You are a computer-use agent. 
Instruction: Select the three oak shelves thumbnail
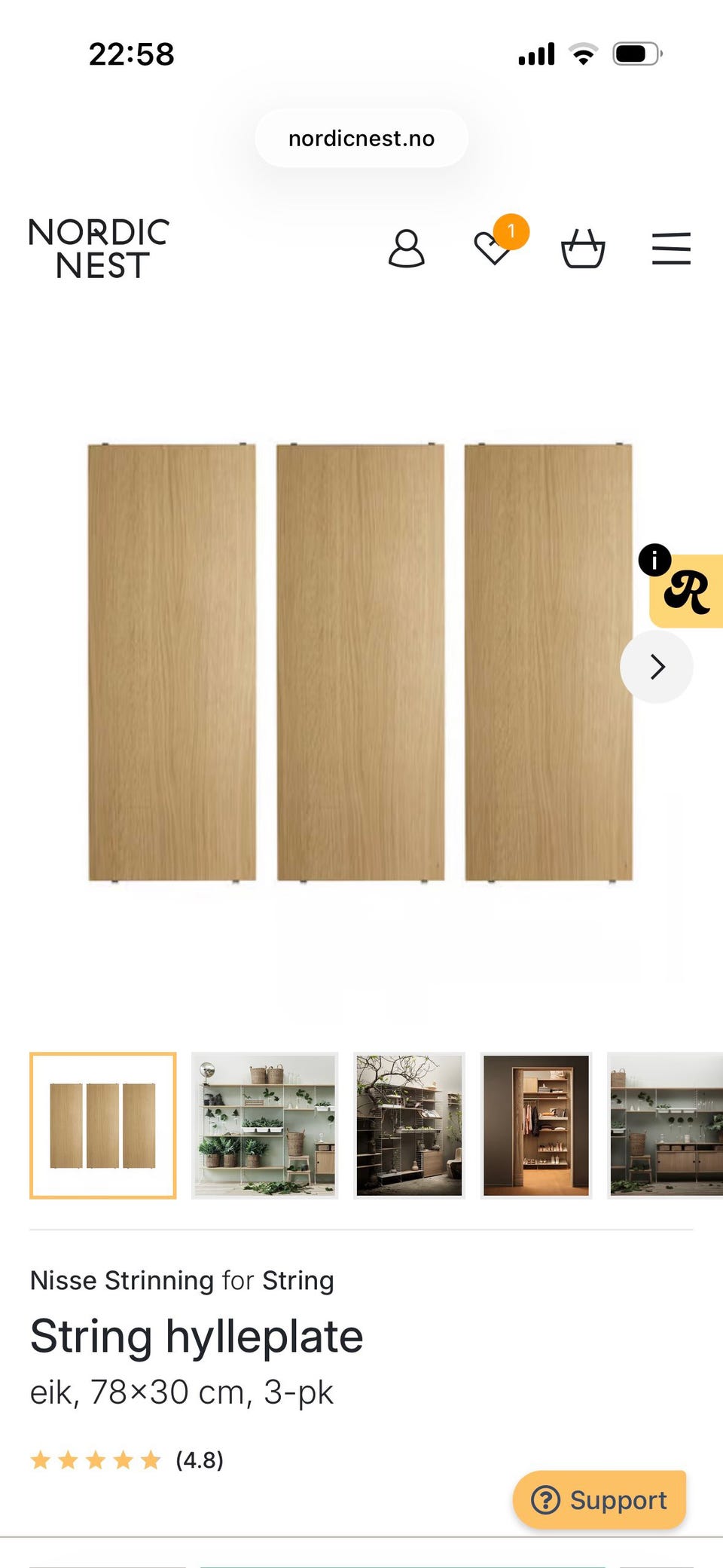click(103, 1126)
